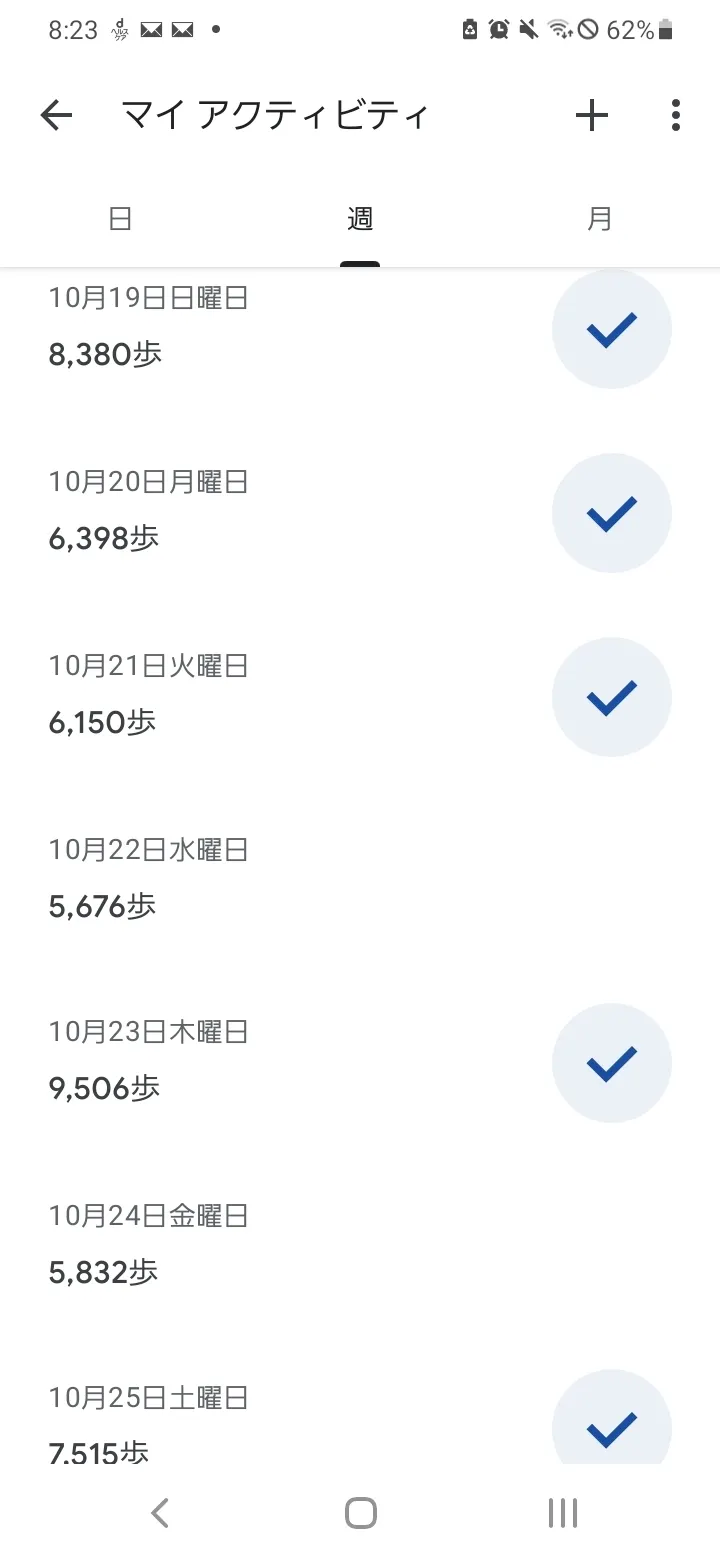Open the overflow menu
The height and width of the screenshot is (1560, 720).
coord(676,116)
